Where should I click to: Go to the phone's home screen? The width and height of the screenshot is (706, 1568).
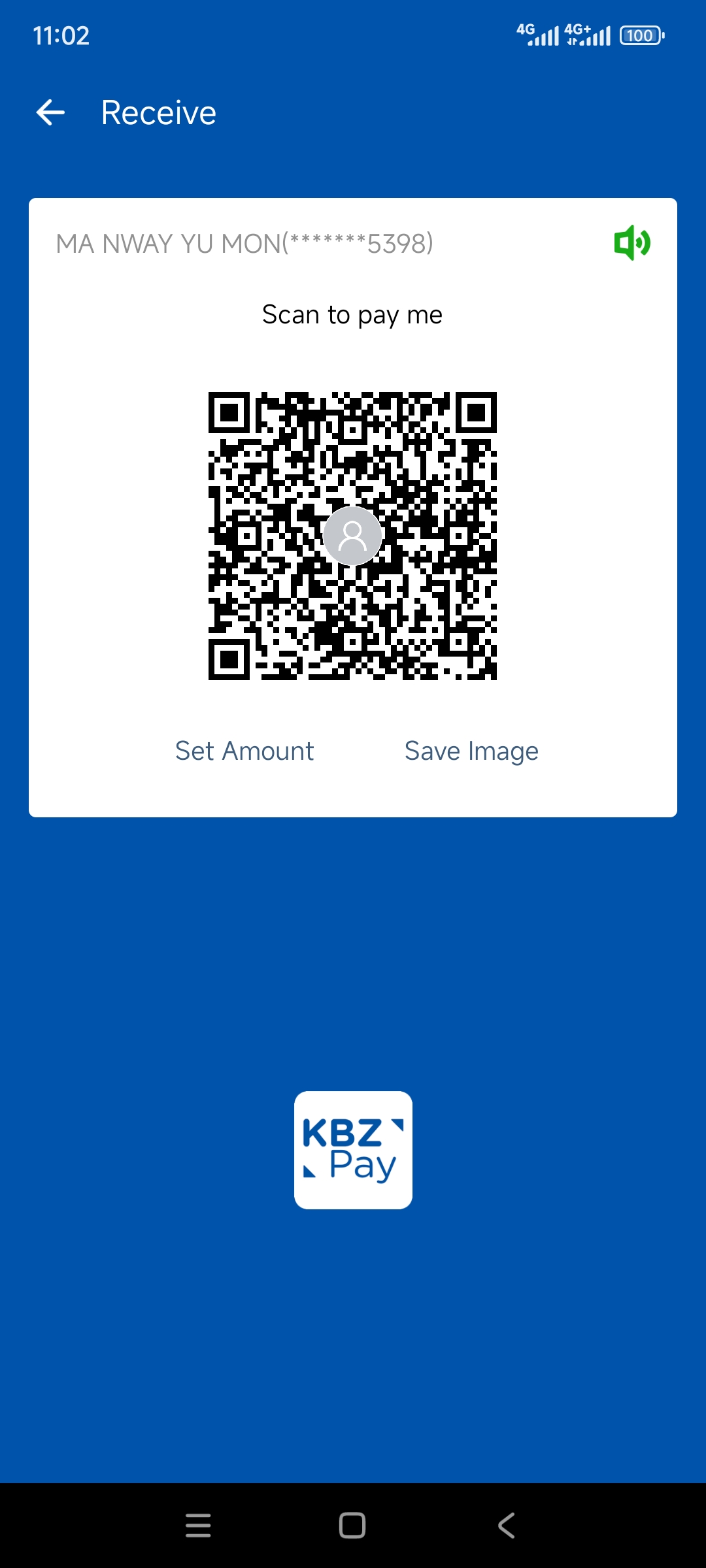point(352,1526)
